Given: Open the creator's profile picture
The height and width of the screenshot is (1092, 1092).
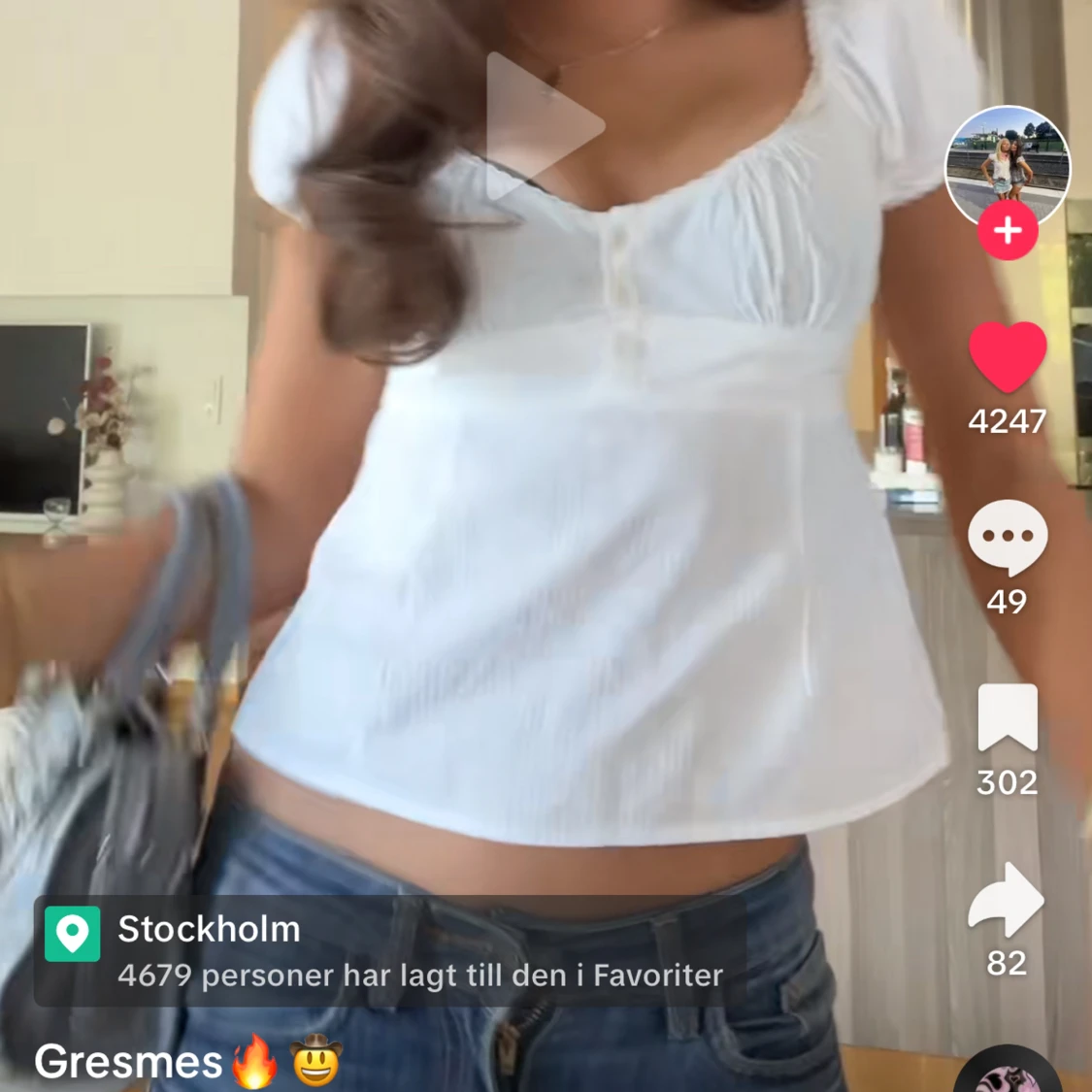Looking at the screenshot, I should (1007, 163).
